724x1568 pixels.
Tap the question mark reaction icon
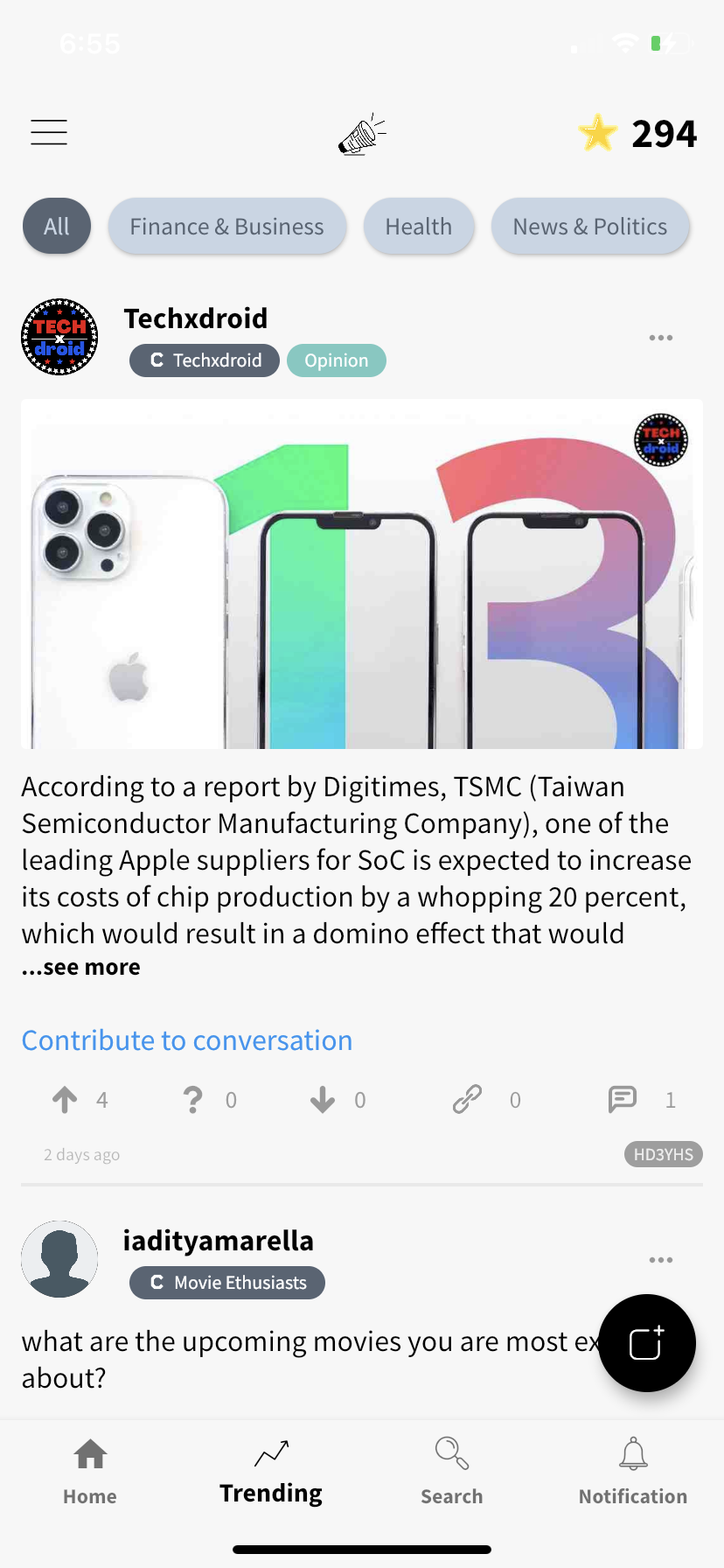pyautogui.click(x=192, y=1100)
